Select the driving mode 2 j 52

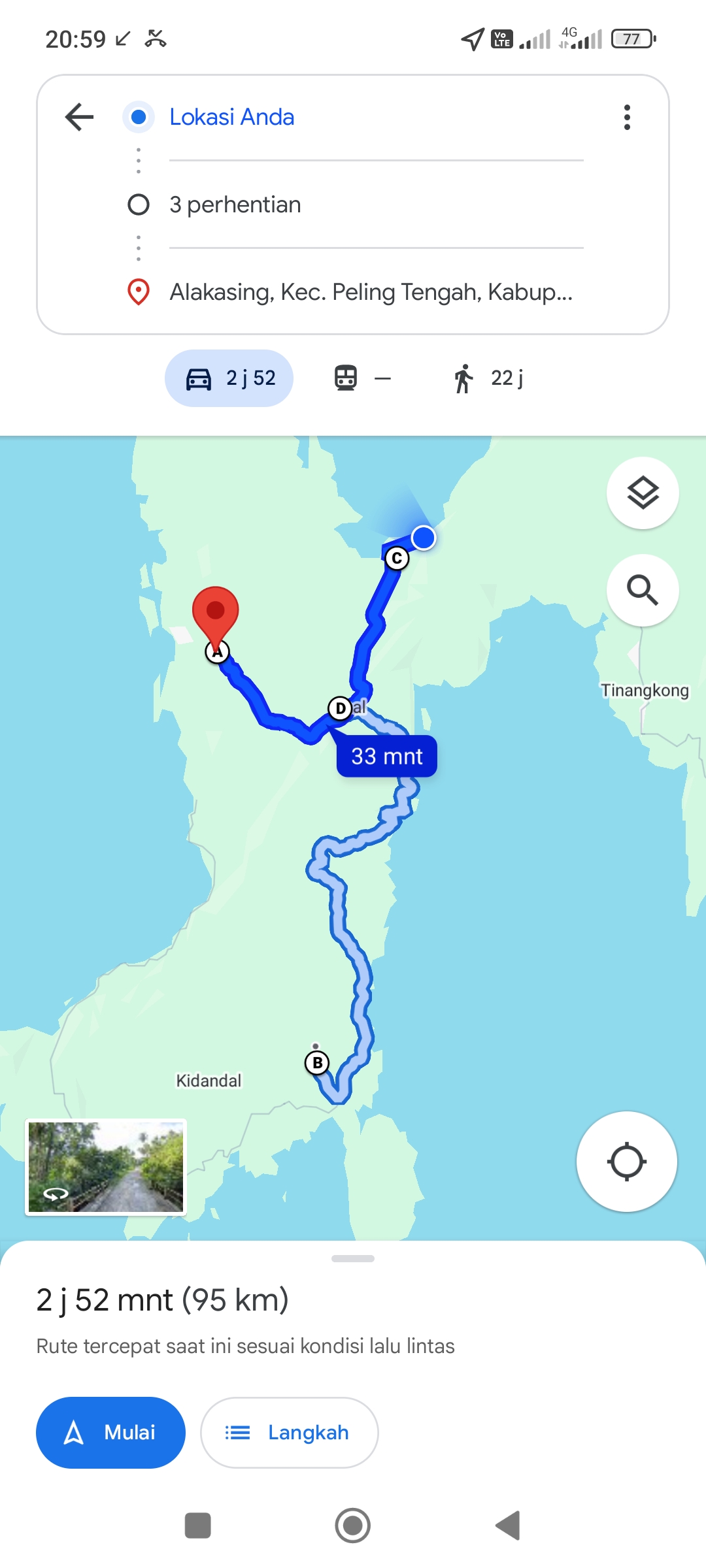click(229, 378)
